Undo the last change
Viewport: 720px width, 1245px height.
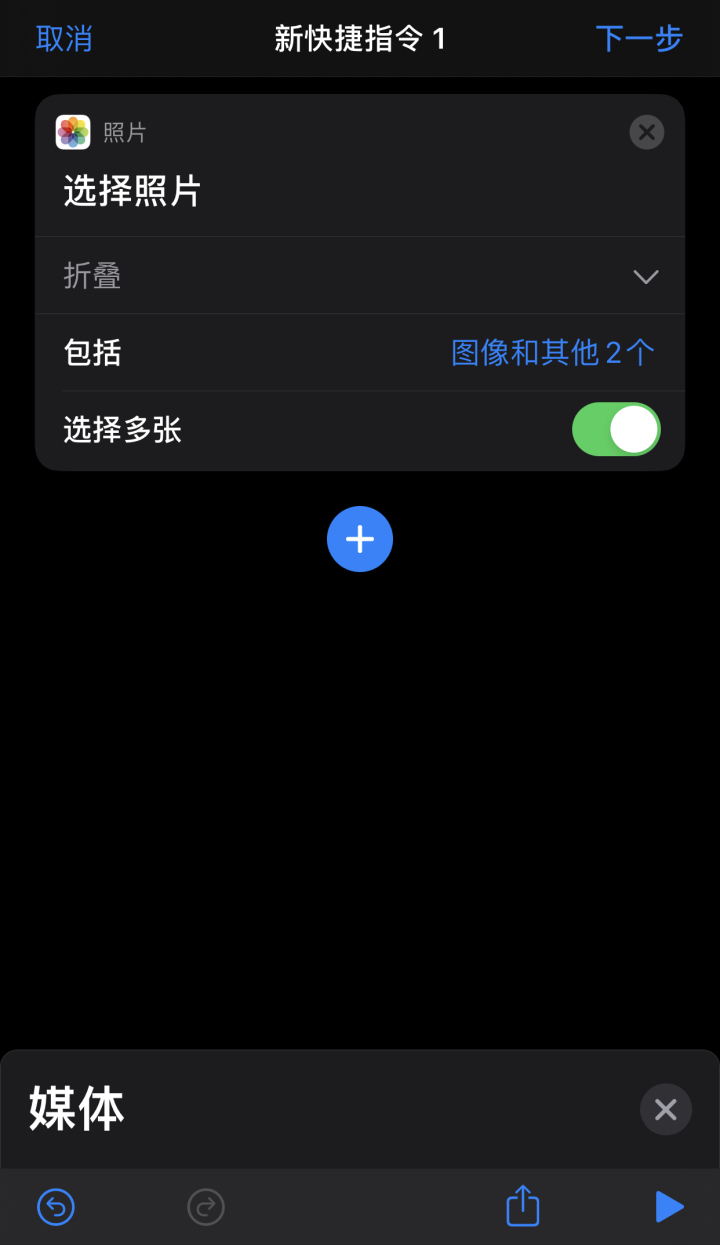pyautogui.click(x=56, y=1207)
